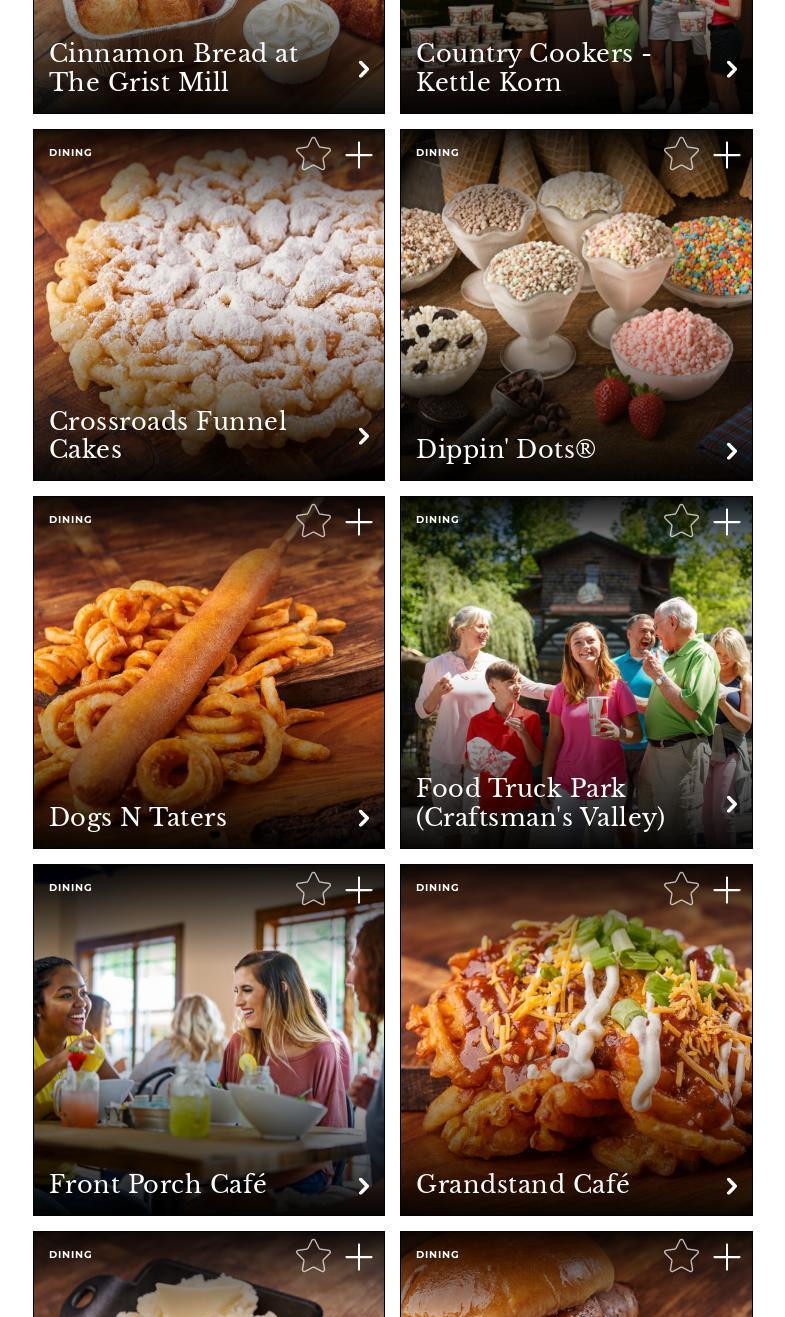Tap the plus icon on Dippin' Dots

coord(727,155)
